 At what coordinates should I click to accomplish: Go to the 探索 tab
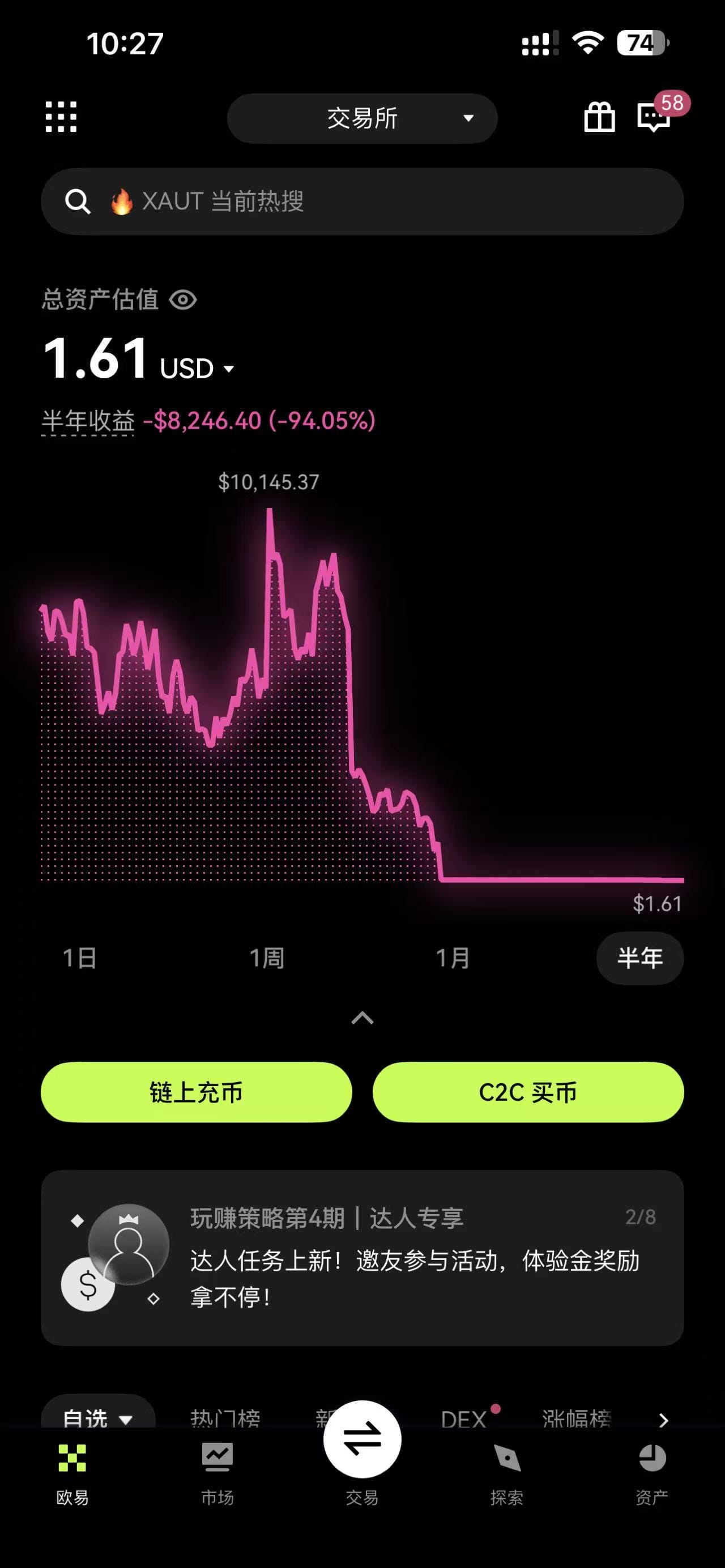point(506,1473)
